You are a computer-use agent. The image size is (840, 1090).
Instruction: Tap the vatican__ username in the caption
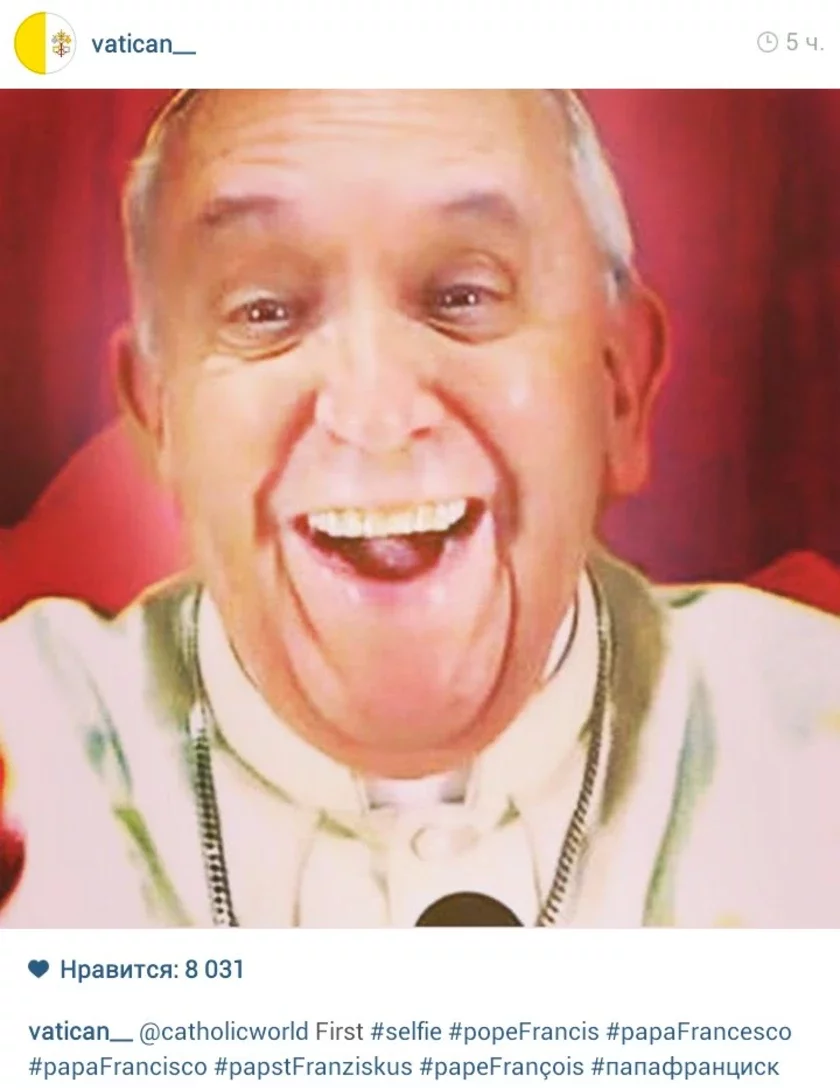[80, 1031]
